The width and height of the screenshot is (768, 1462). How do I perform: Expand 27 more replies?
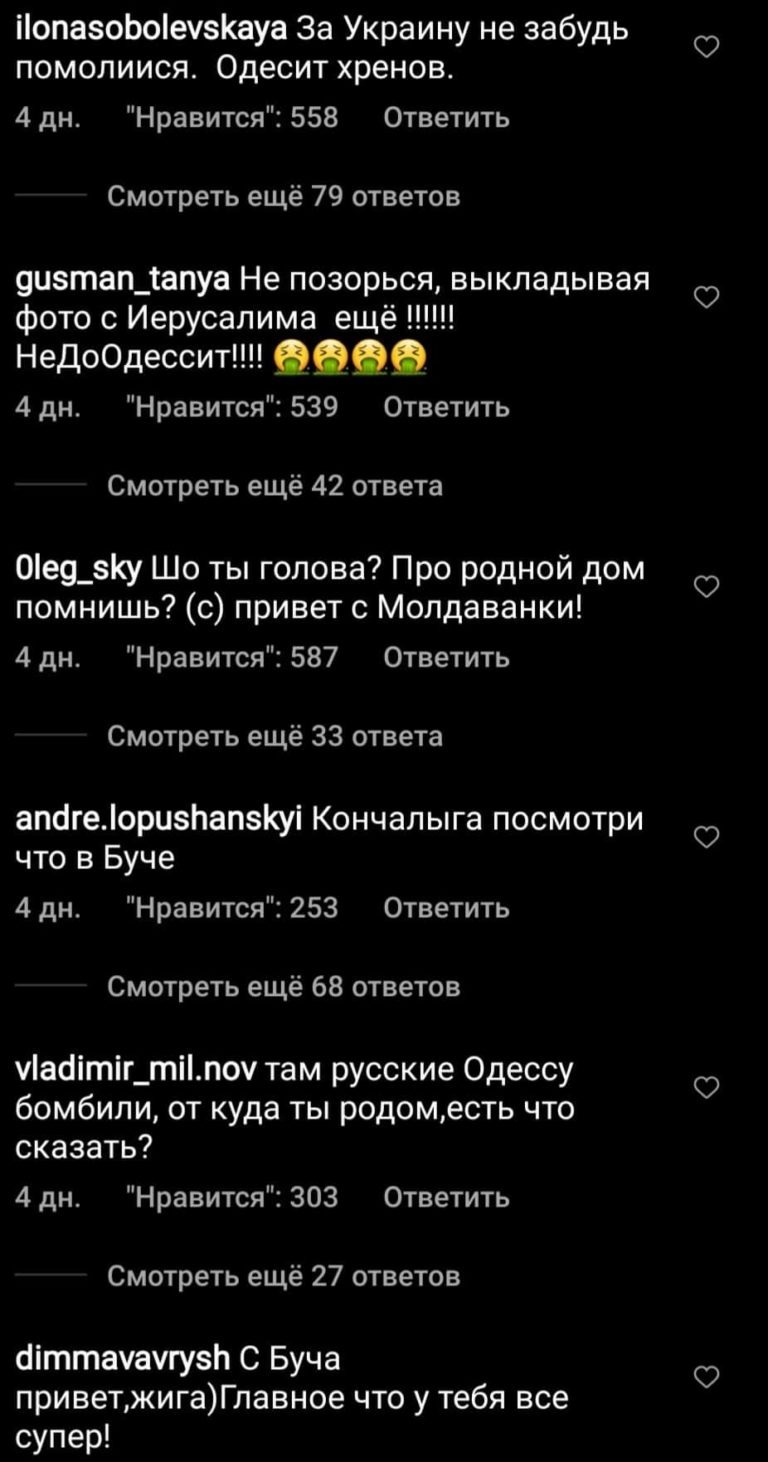(283, 1276)
